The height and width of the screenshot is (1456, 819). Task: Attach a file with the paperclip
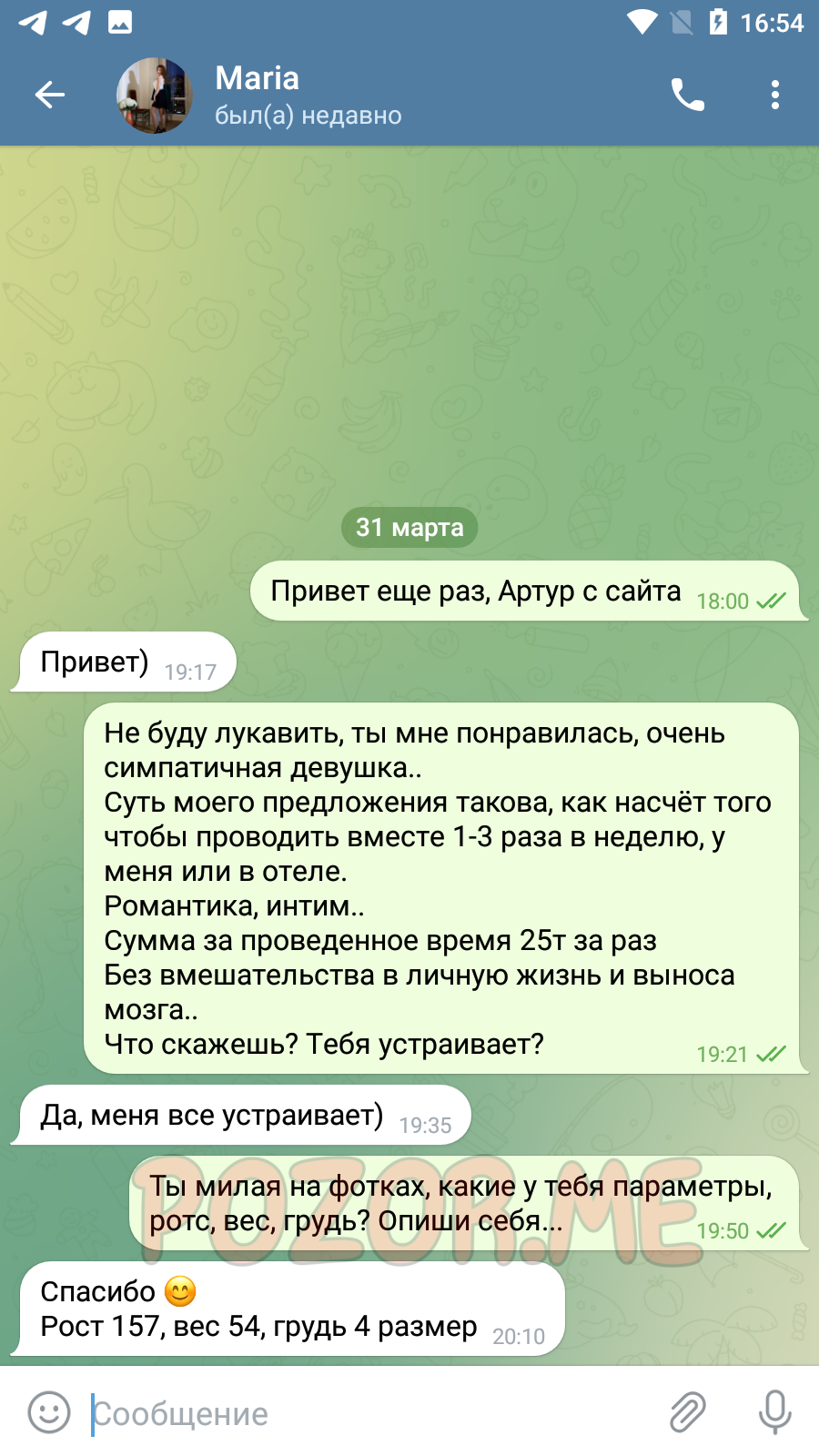[688, 1412]
